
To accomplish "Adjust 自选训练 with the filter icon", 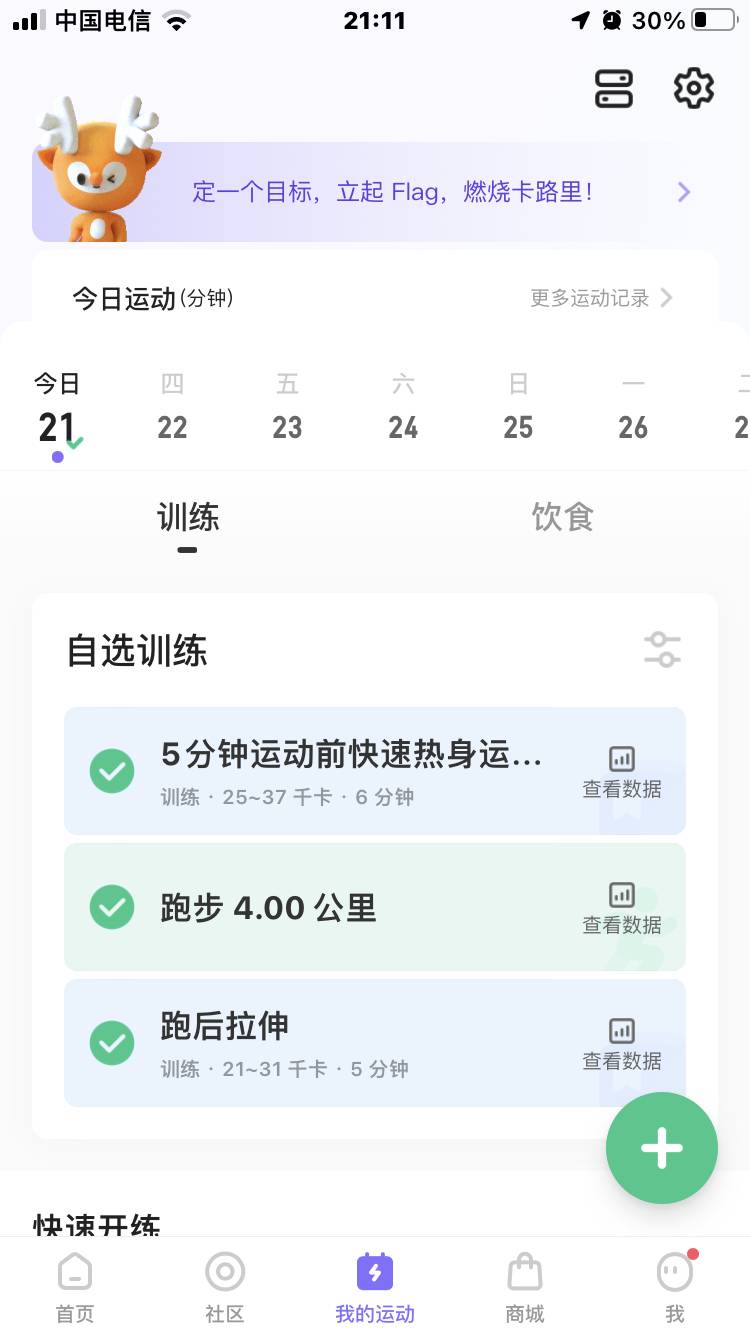I will pos(662,649).
